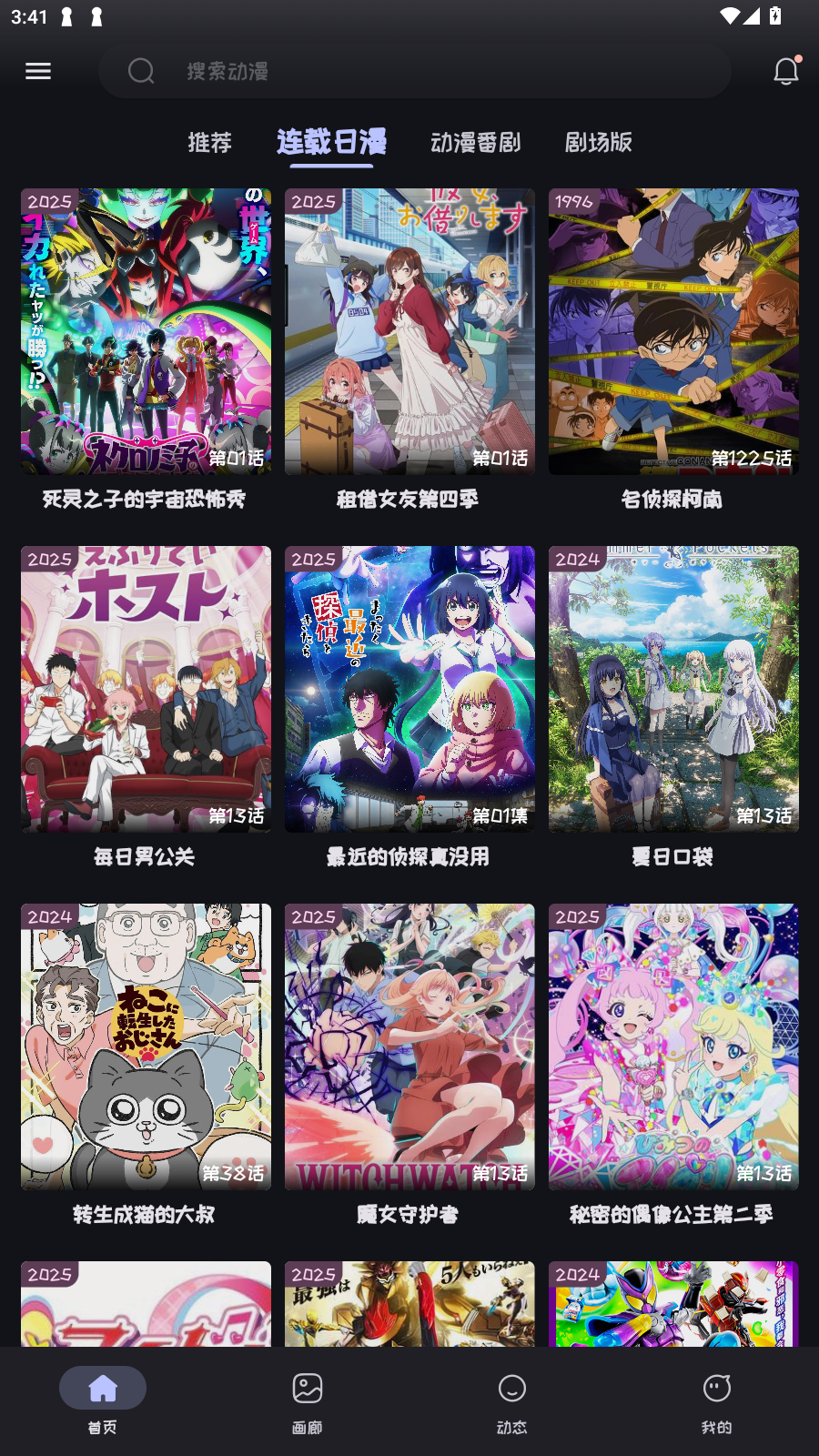Go to the 画廊 bottom tab

(x=308, y=1401)
